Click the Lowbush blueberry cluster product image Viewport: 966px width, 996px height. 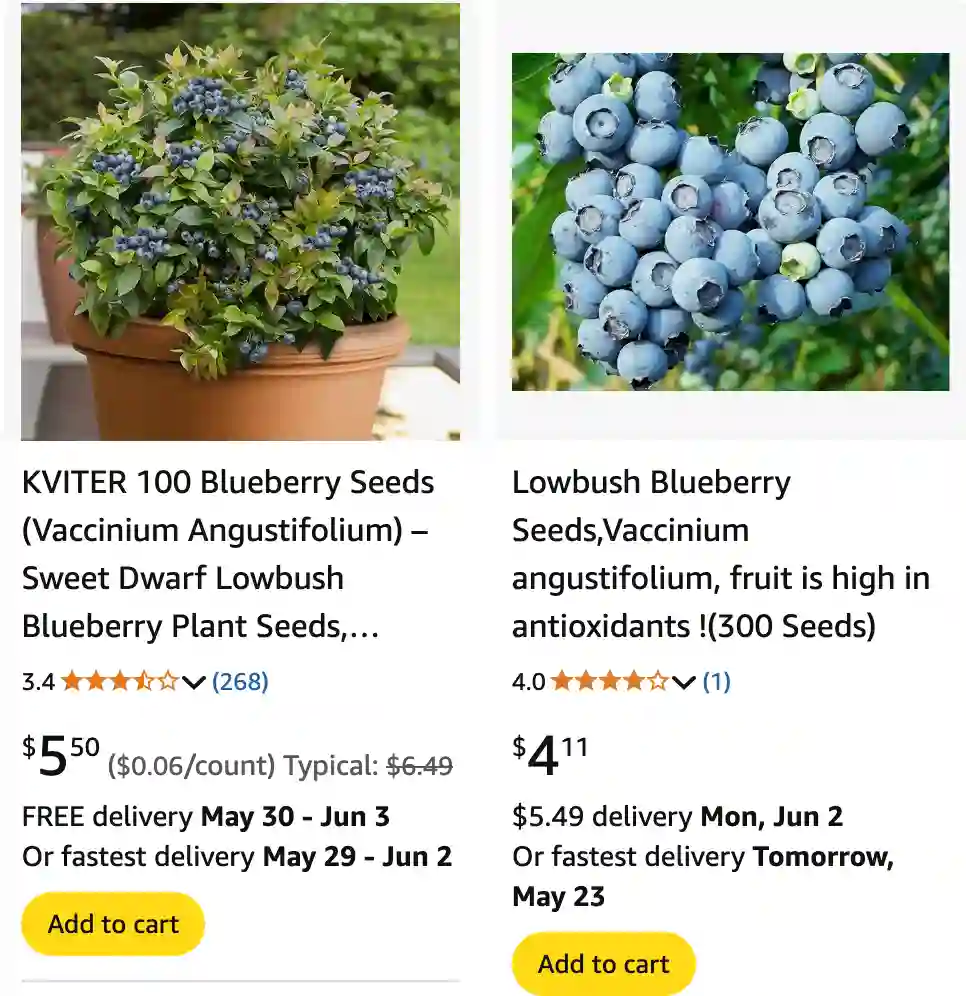click(729, 221)
